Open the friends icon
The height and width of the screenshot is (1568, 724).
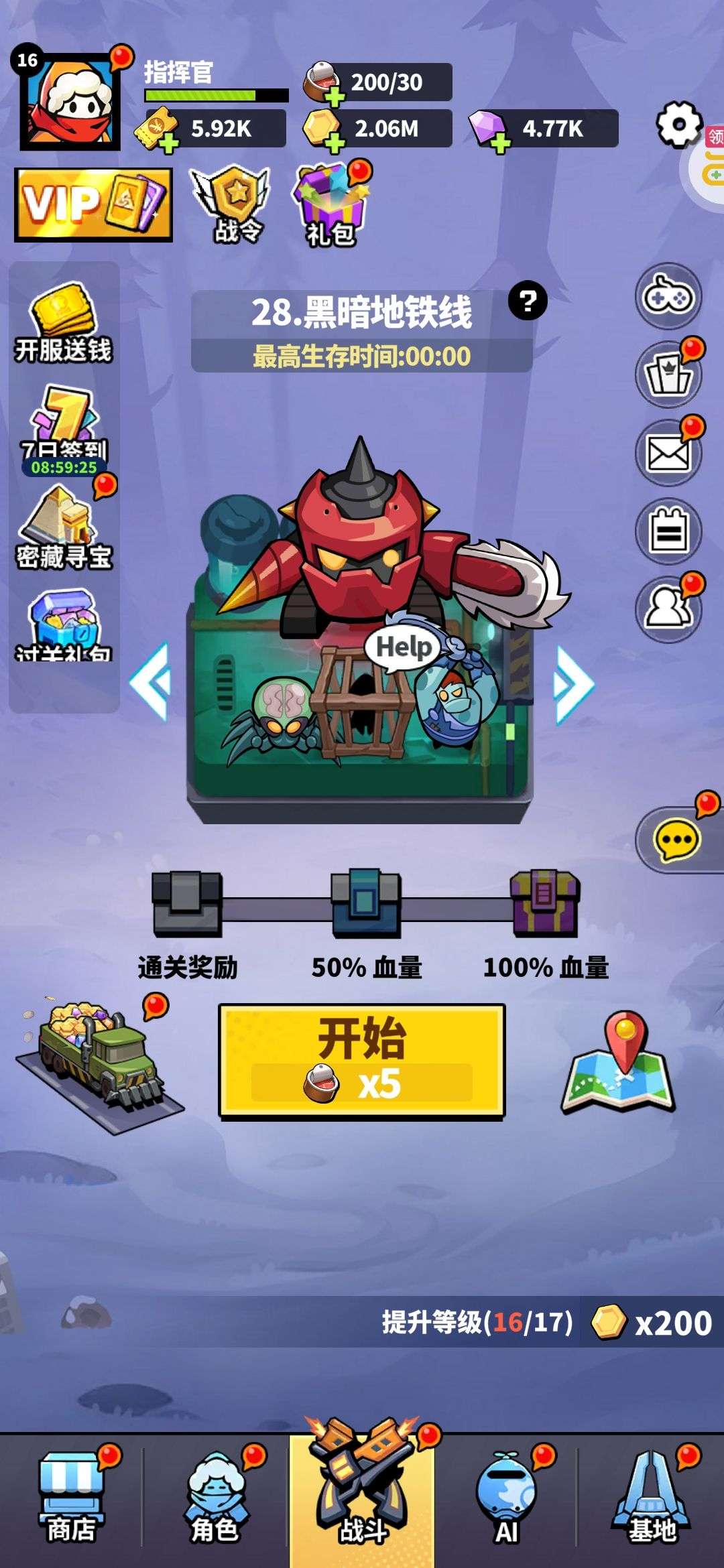668,609
